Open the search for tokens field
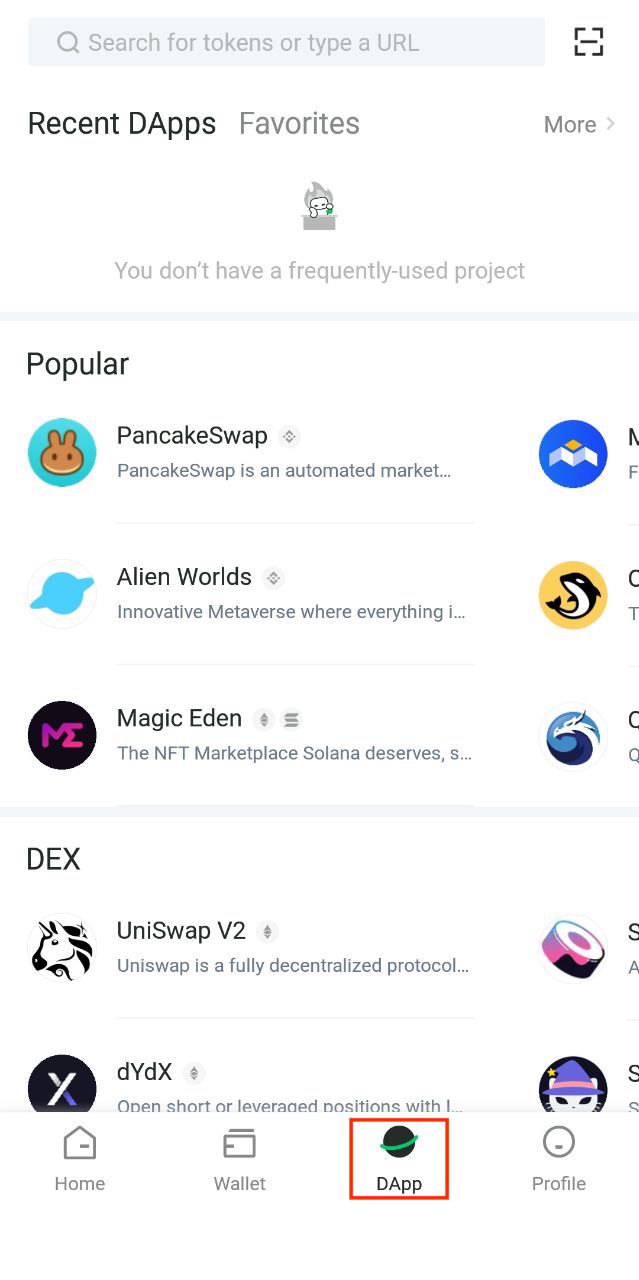This screenshot has height=1280, width=639. (286, 43)
